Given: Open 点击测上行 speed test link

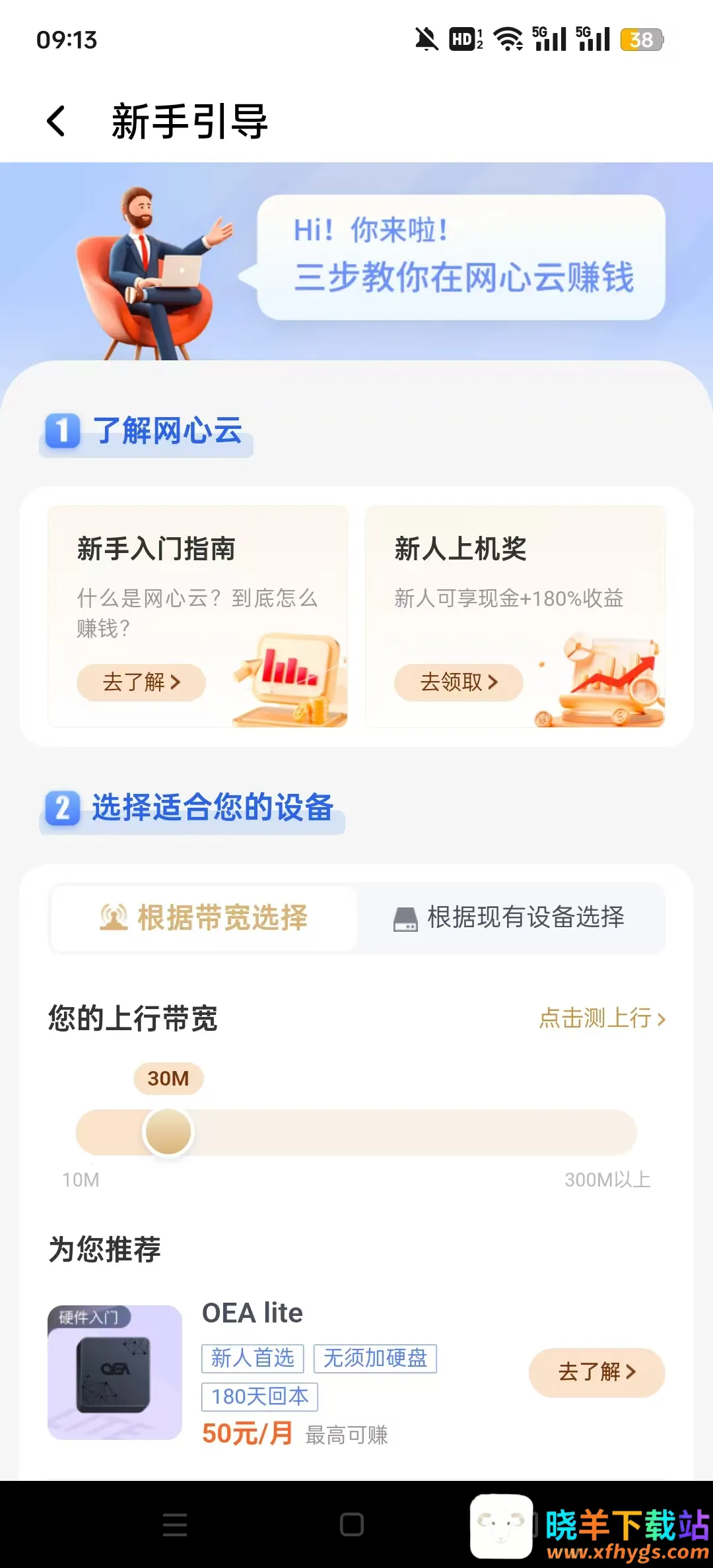Looking at the screenshot, I should tap(601, 1018).
